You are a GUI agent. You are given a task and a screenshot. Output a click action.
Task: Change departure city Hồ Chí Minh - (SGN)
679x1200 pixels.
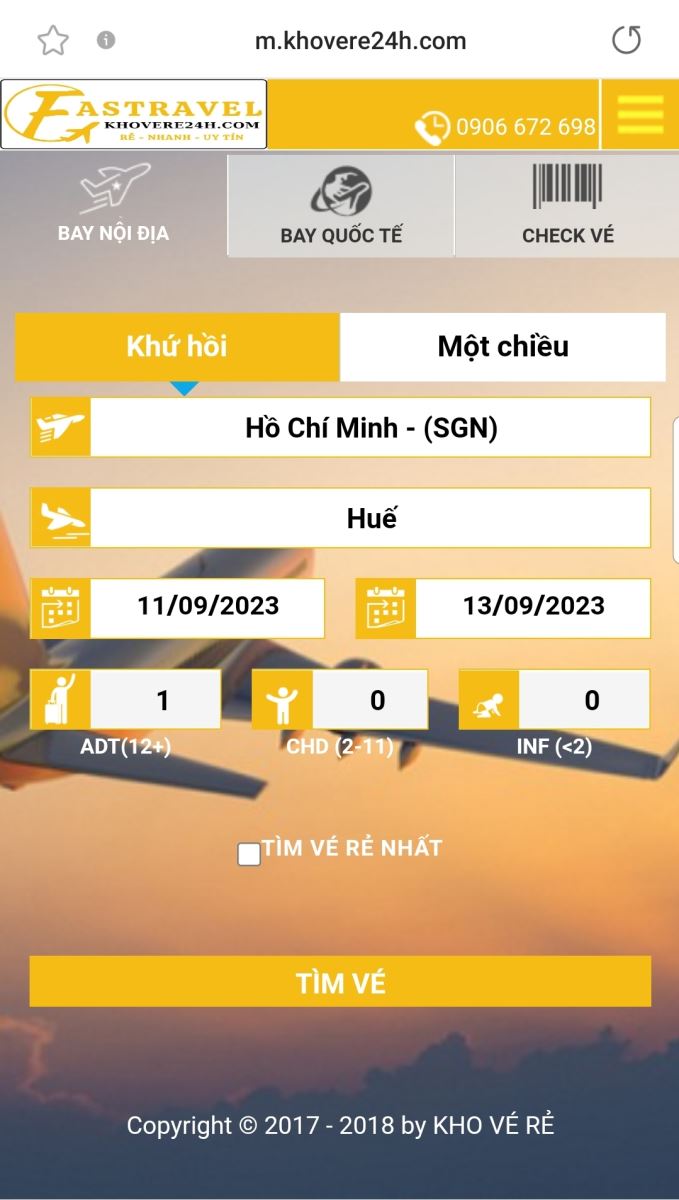(x=370, y=428)
